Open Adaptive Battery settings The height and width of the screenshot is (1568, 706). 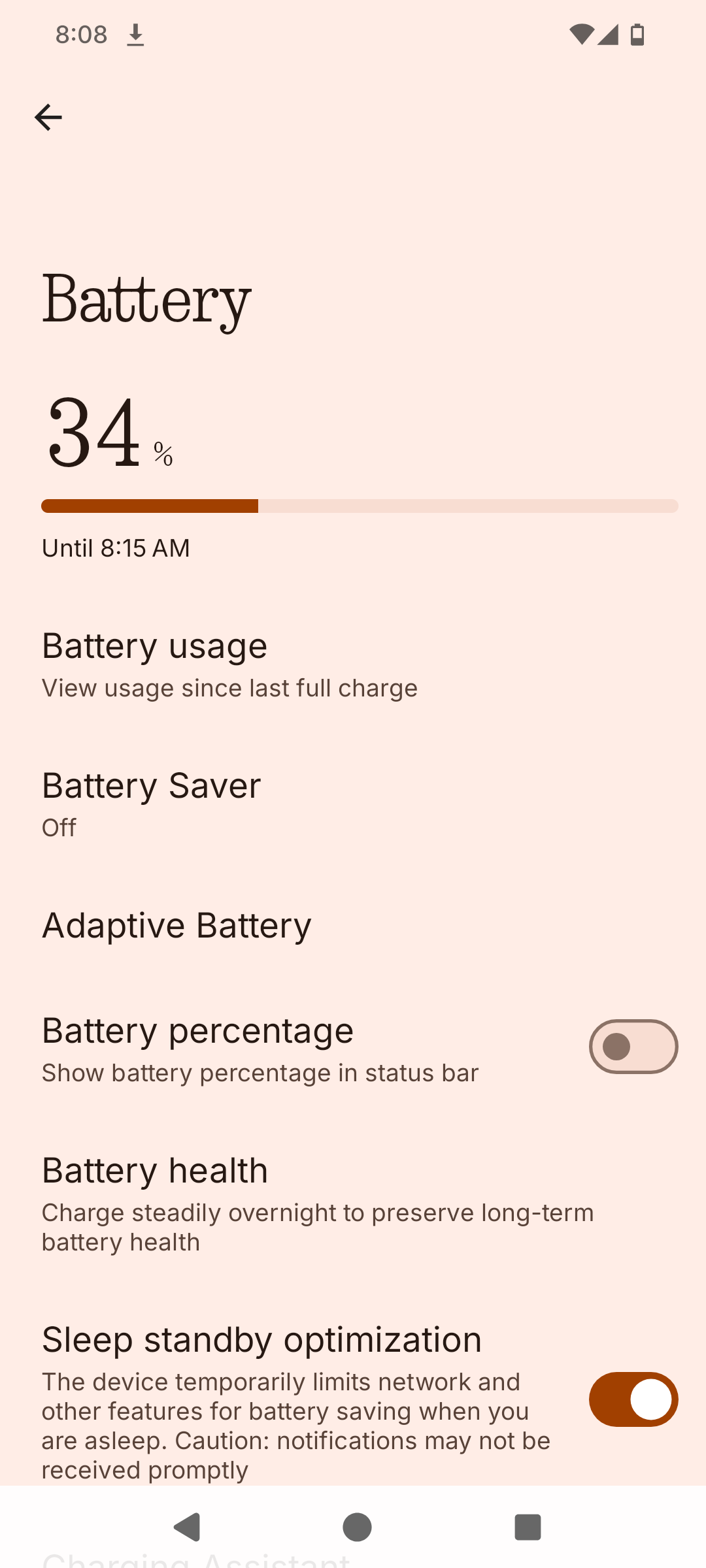pos(176,925)
